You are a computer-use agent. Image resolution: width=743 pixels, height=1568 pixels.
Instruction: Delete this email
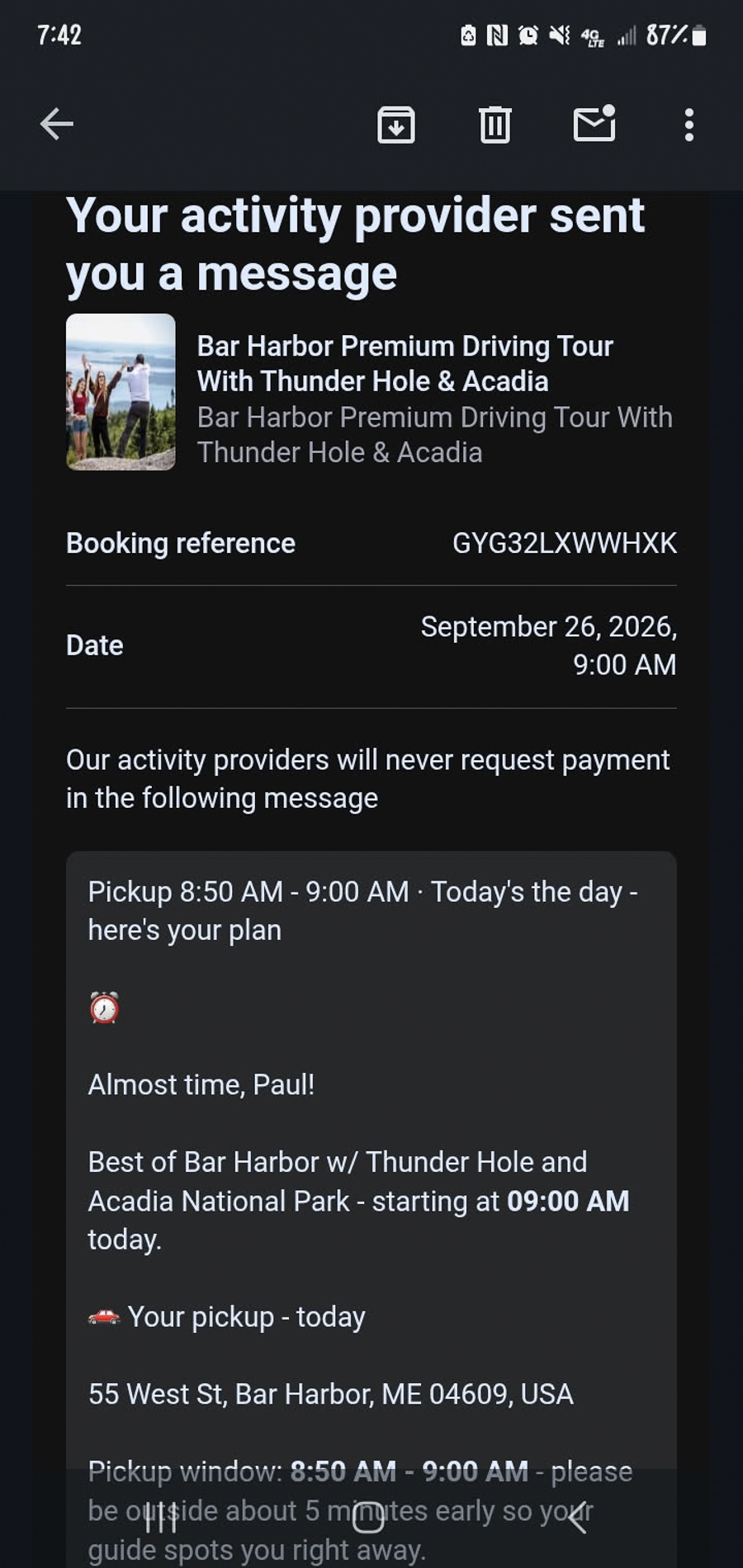tap(495, 125)
